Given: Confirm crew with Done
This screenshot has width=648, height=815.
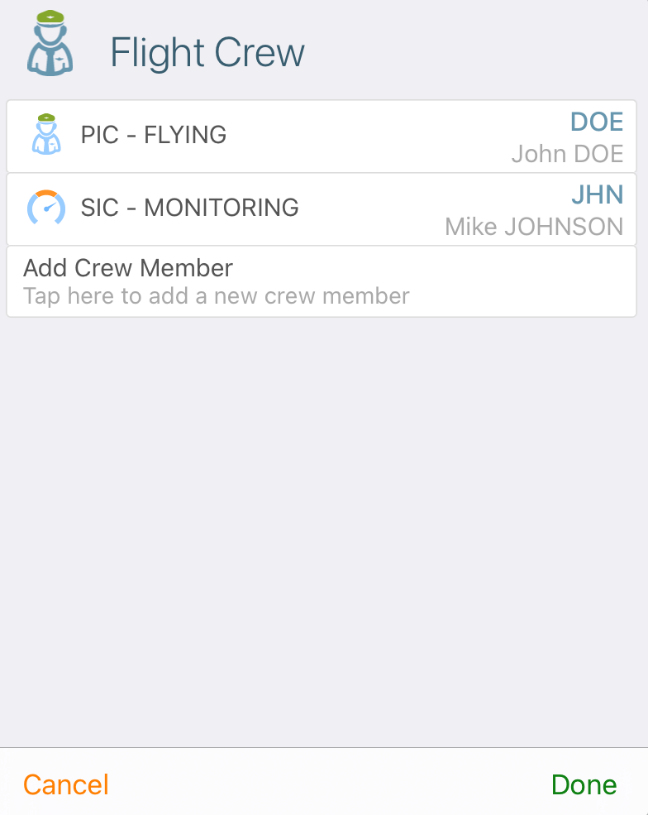Looking at the screenshot, I should 584,785.
